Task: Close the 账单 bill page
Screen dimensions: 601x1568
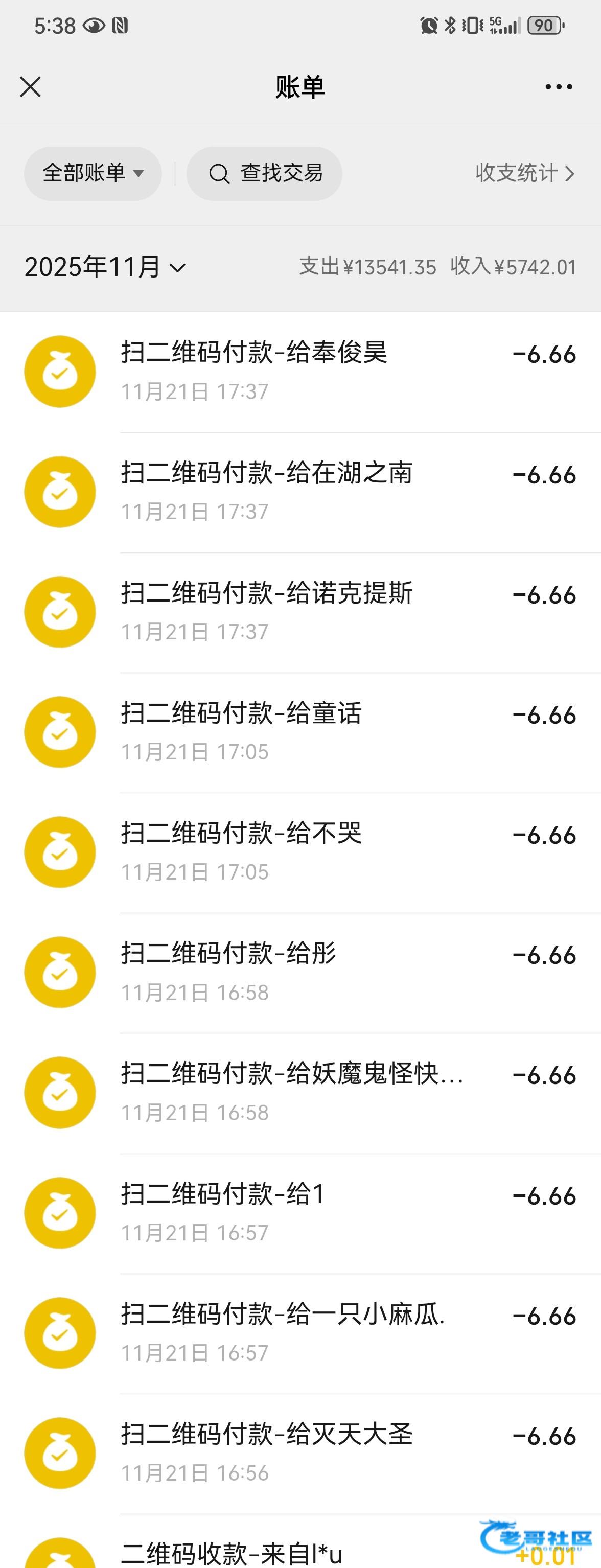Action: [31, 87]
